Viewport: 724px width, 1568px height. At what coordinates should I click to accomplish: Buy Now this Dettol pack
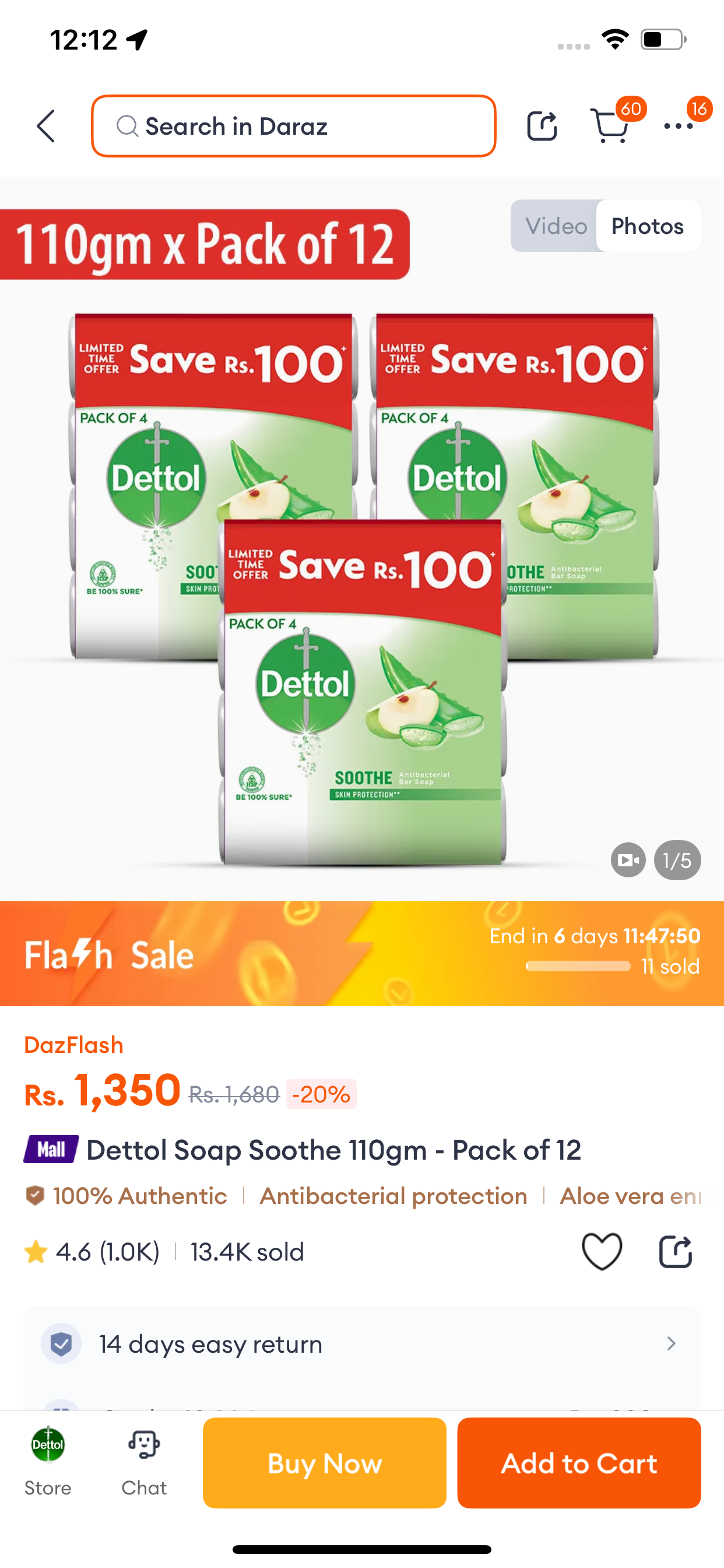click(x=324, y=1462)
